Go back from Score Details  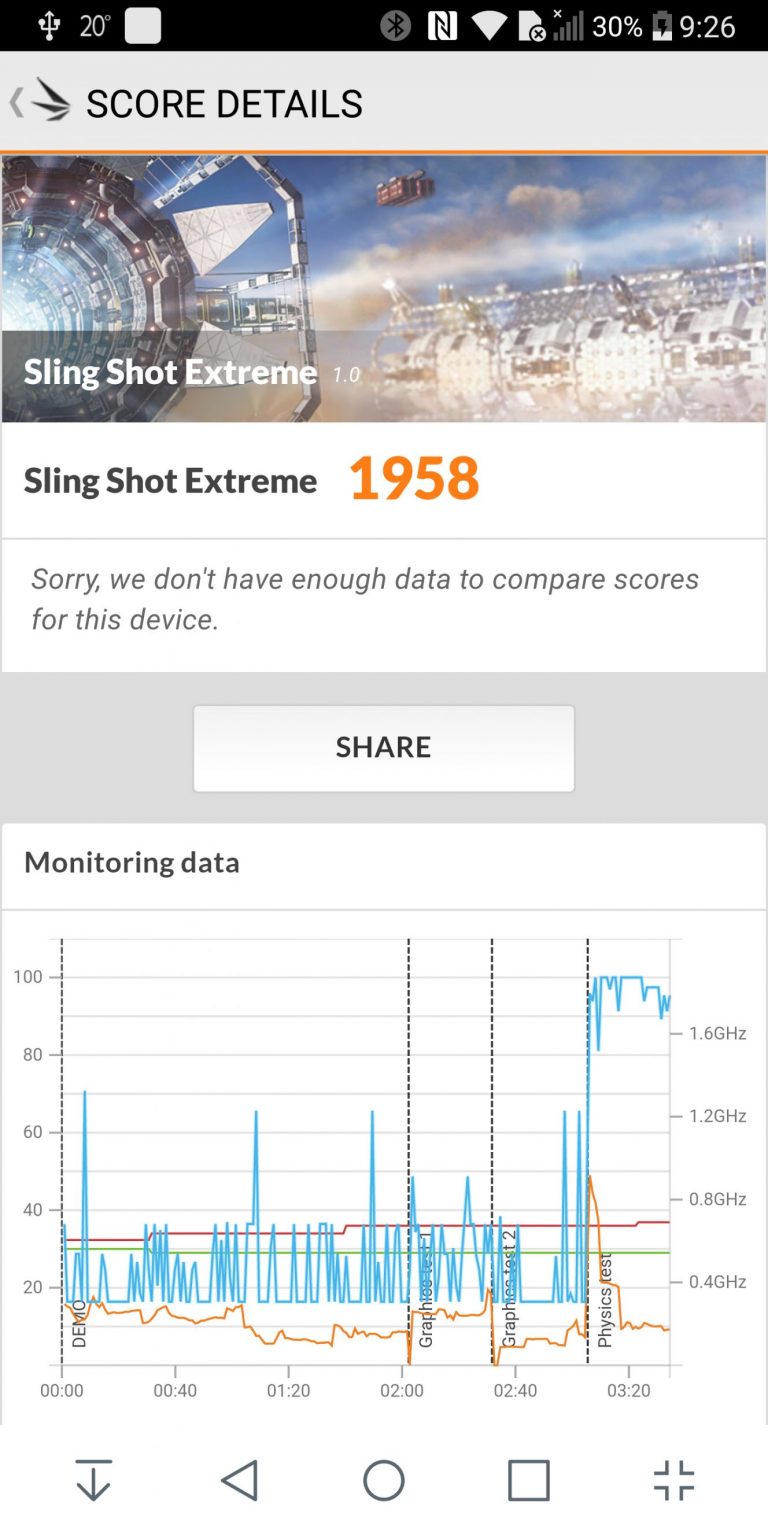40,102
